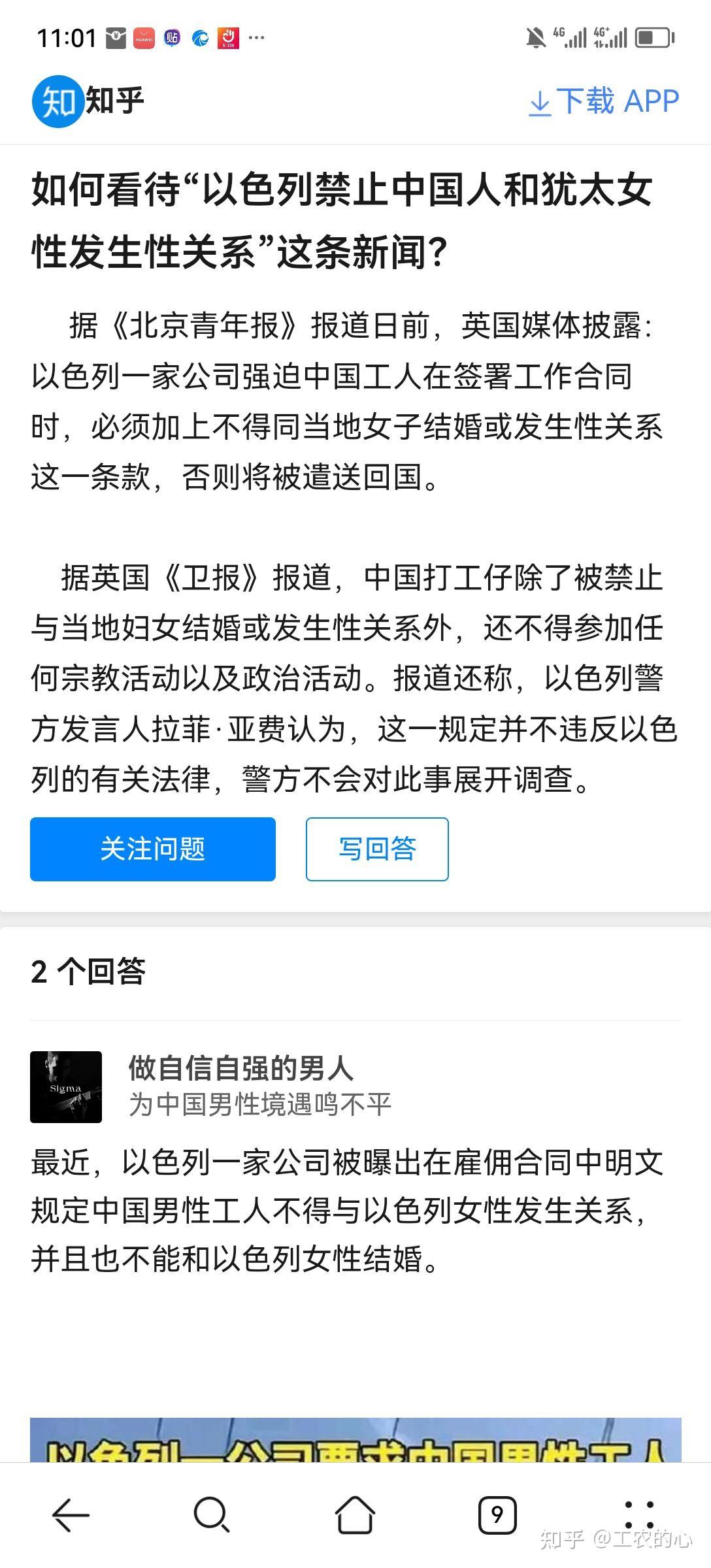Tap the 下载 APP download link
Screen dimensions: 711x1568
[604, 102]
